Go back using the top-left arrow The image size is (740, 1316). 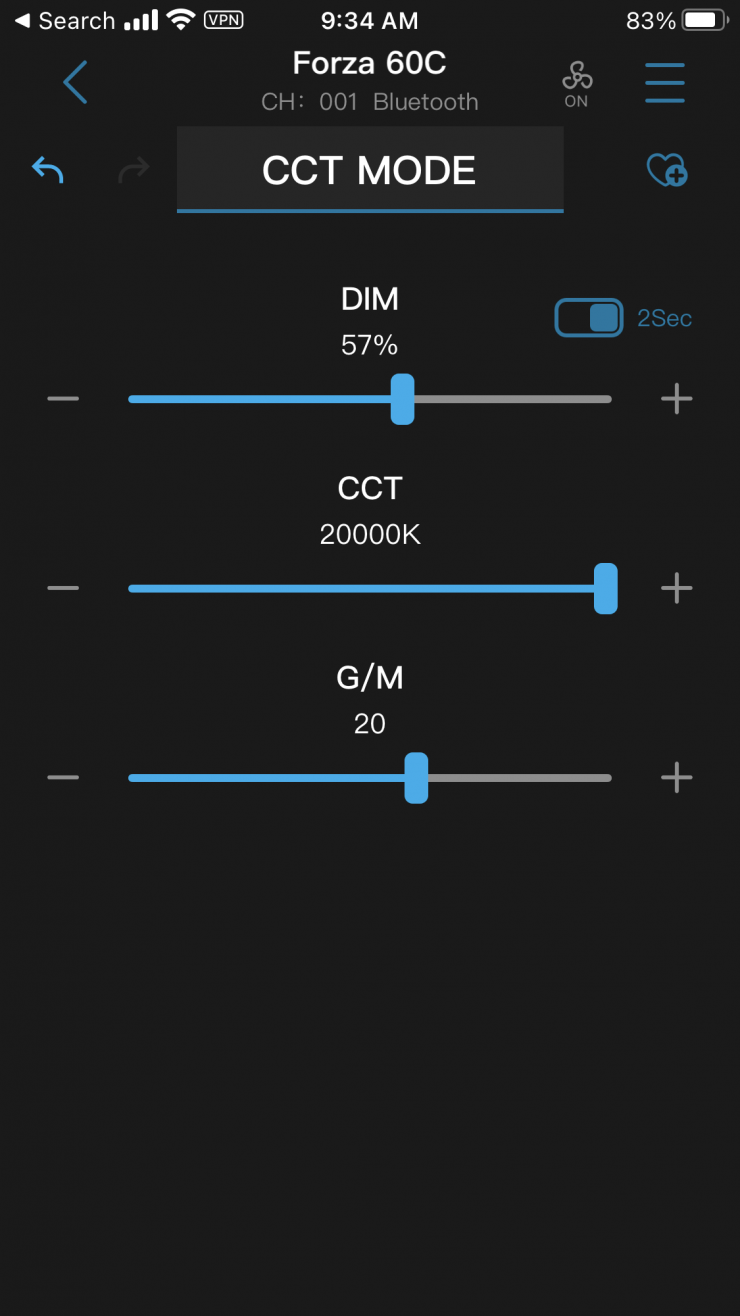pyautogui.click(x=75, y=82)
